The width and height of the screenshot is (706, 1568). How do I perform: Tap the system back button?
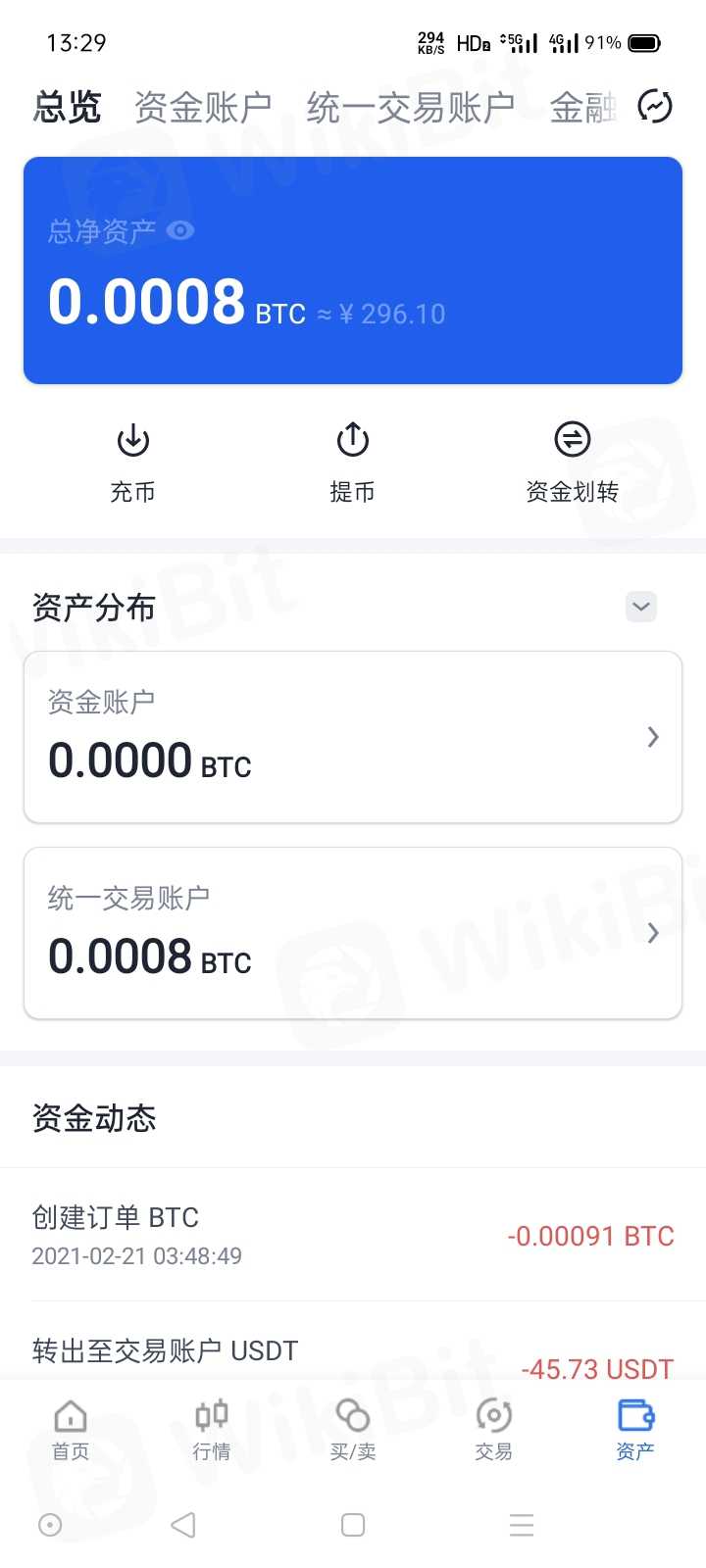[183, 1525]
